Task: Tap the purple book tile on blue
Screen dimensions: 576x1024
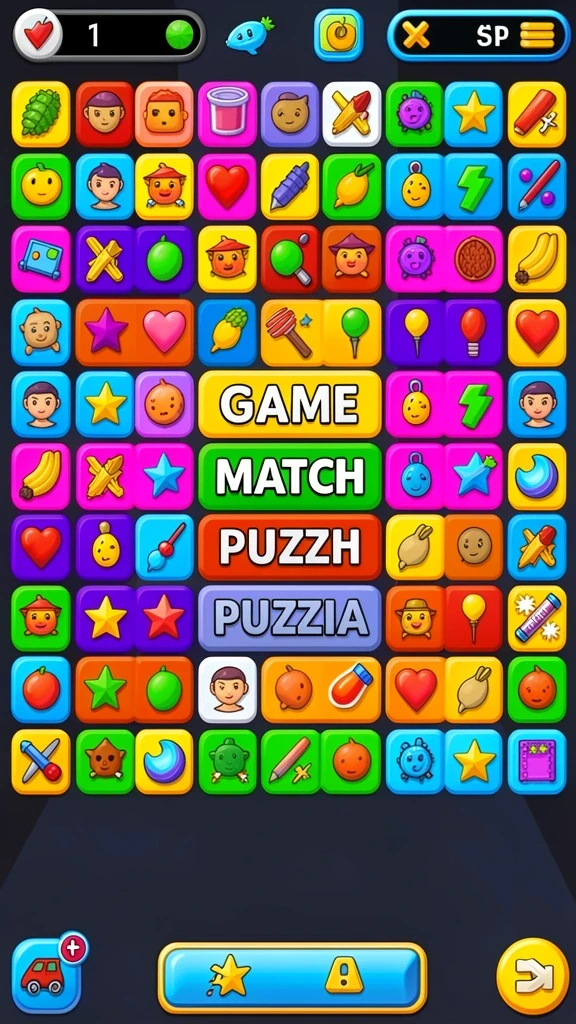Action: pyautogui.click(x=537, y=761)
